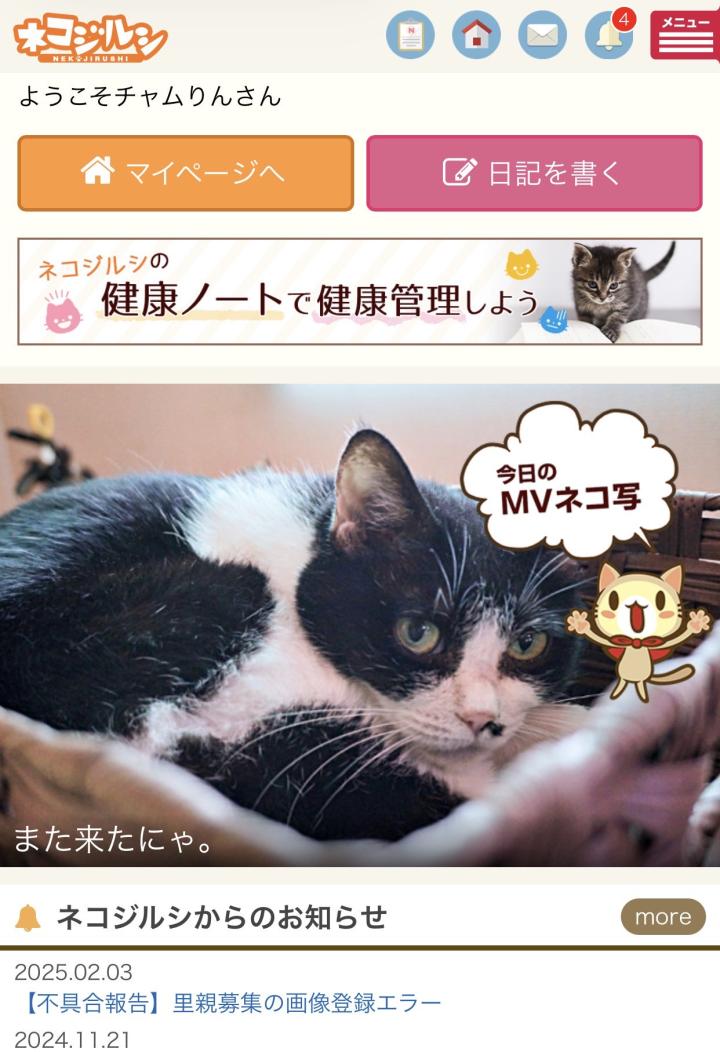Open 【不具合報告】里親募集の画像登録エラー notice
This screenshot has height=1052, width=720.
coord(228,1002)
